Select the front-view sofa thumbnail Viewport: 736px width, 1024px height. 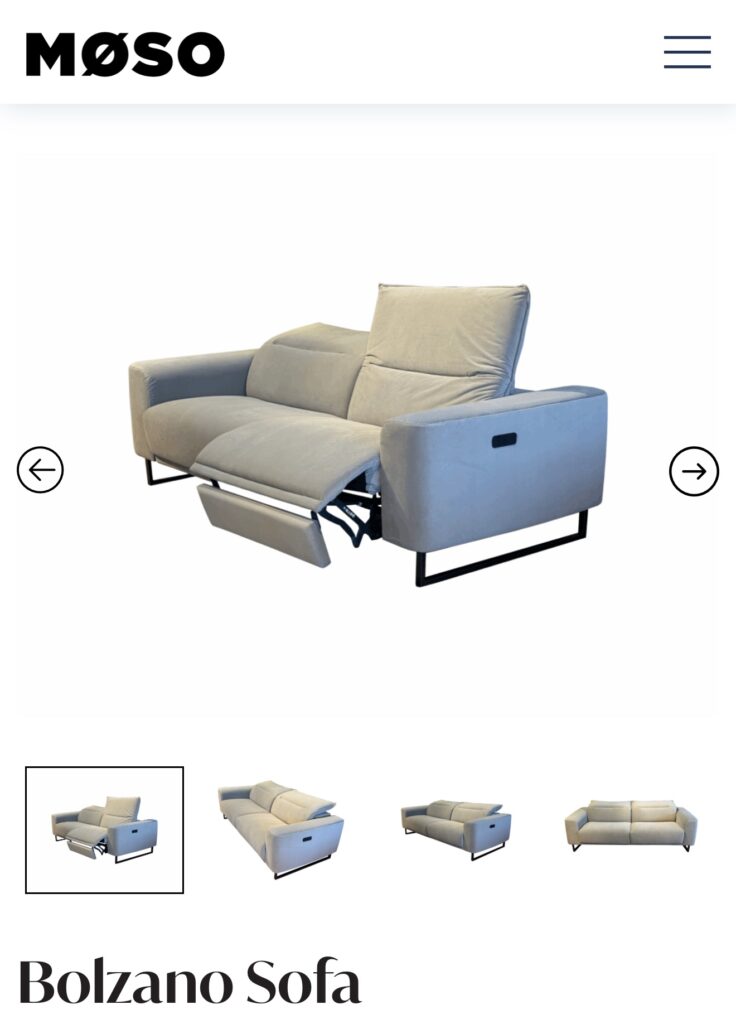(630, 827)
